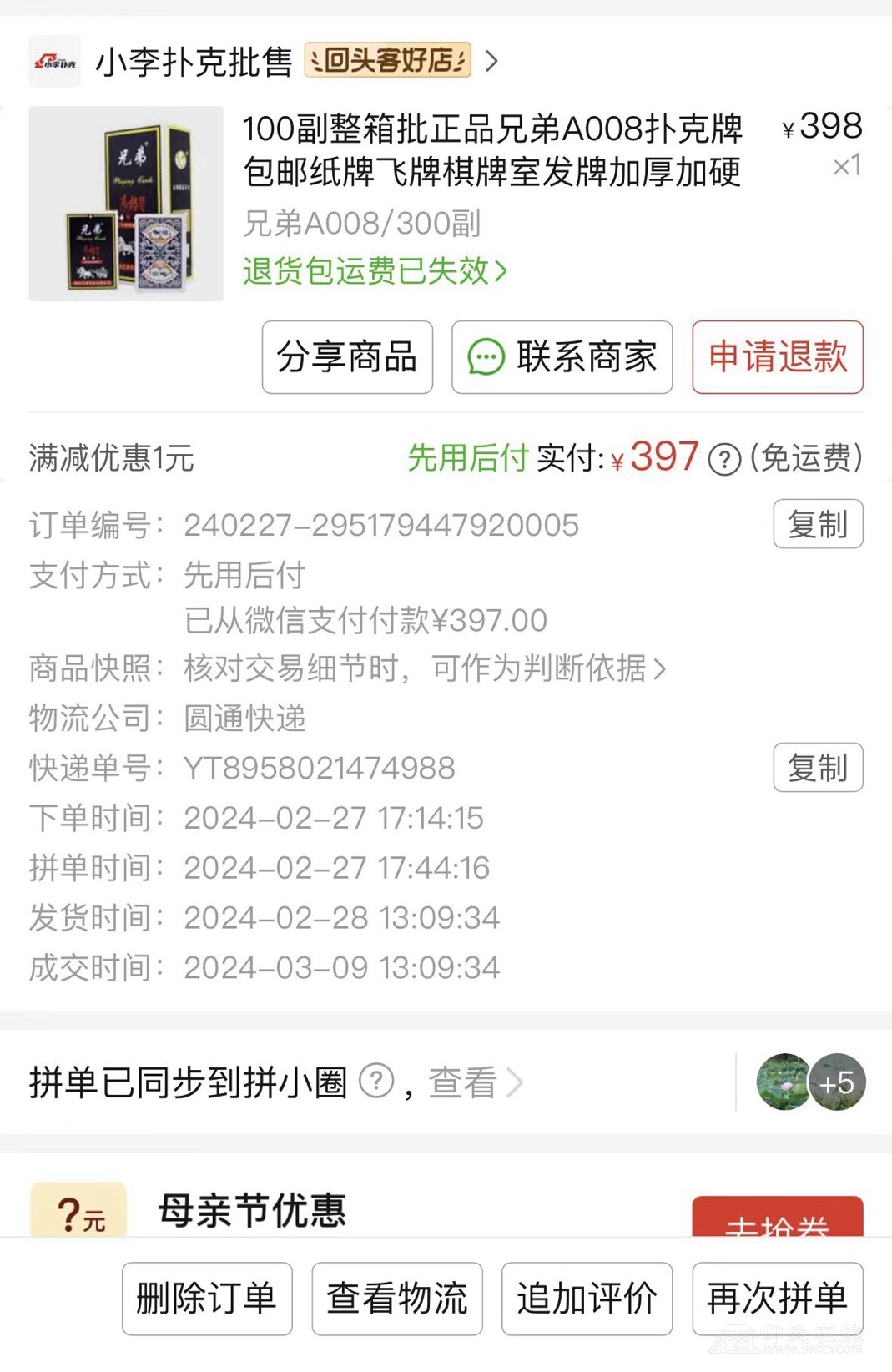View the 拼小圈 synced group order
This screenshot has height=1372, width=892.
coord(474,1083)
